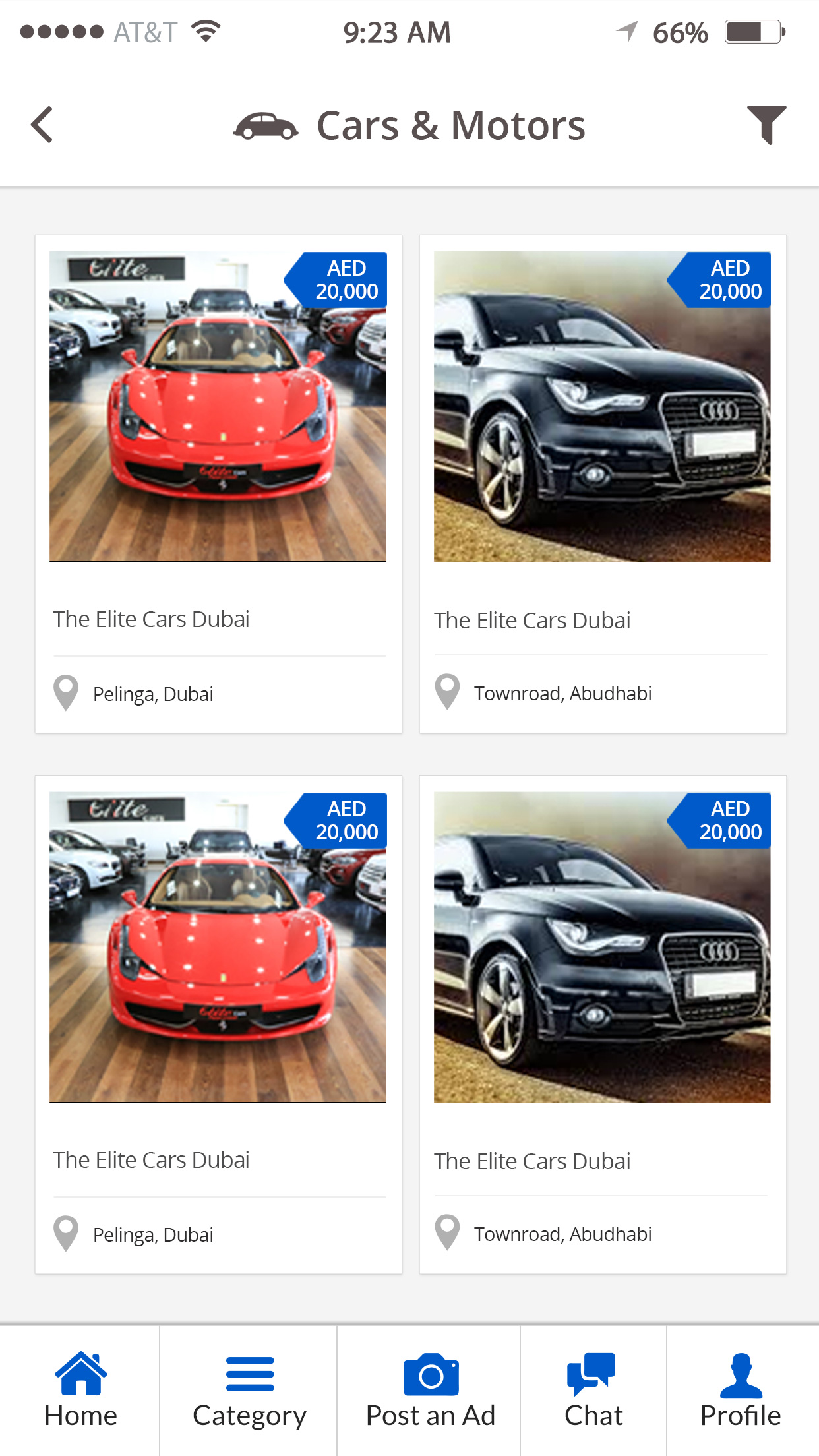This screenshot has width=819, height=1456.
Task: Select Post an Ad
Action: point(430,1390)
